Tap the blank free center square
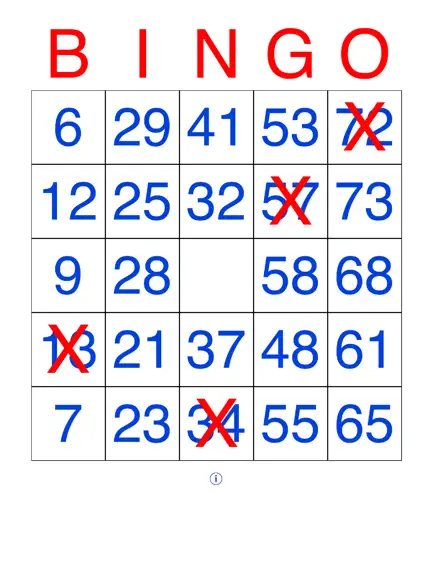The image size is (432, 576). (x=216, y=276)
